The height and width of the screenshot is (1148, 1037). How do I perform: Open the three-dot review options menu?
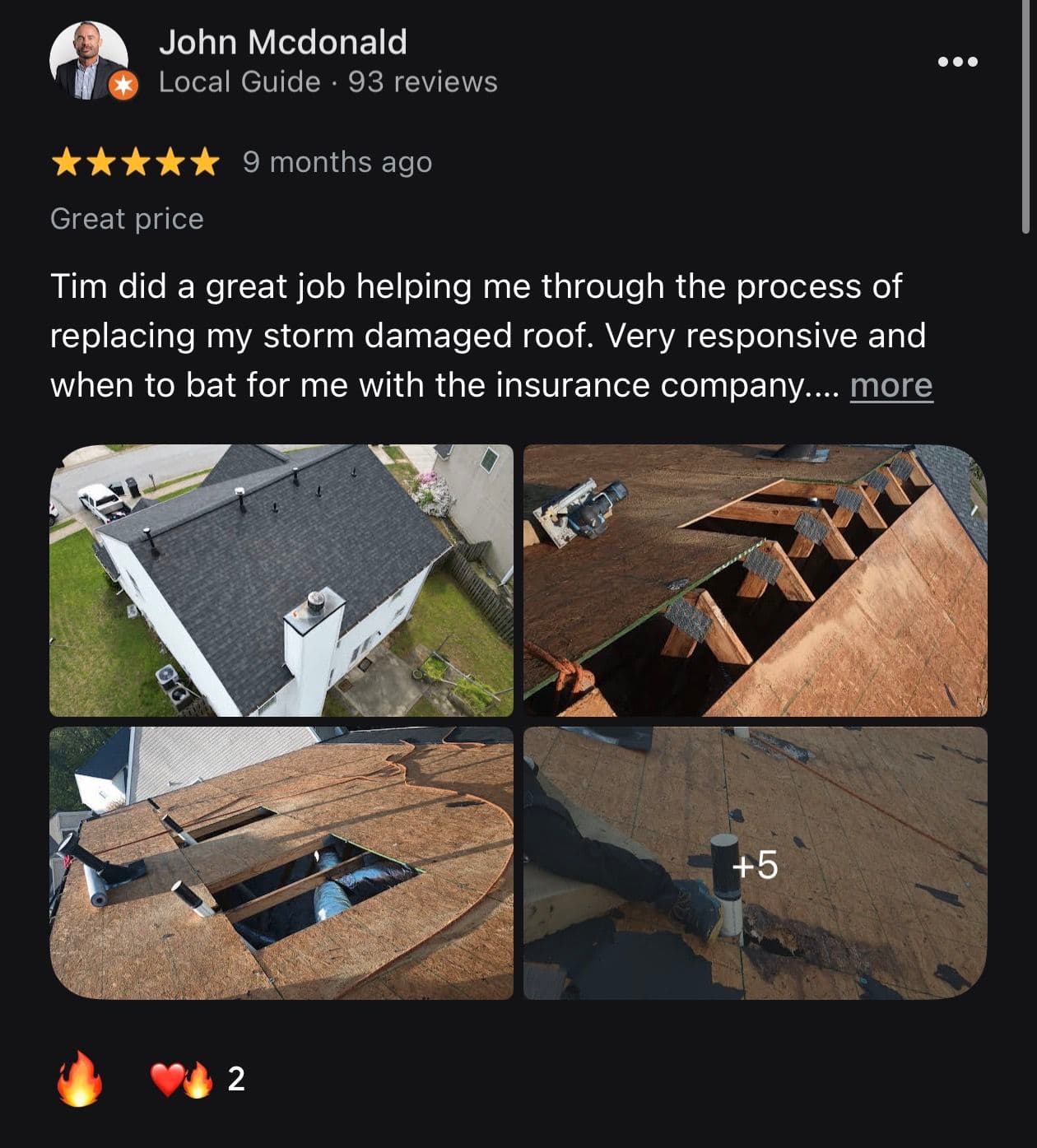pyautogui.click(x=960, y=59)
